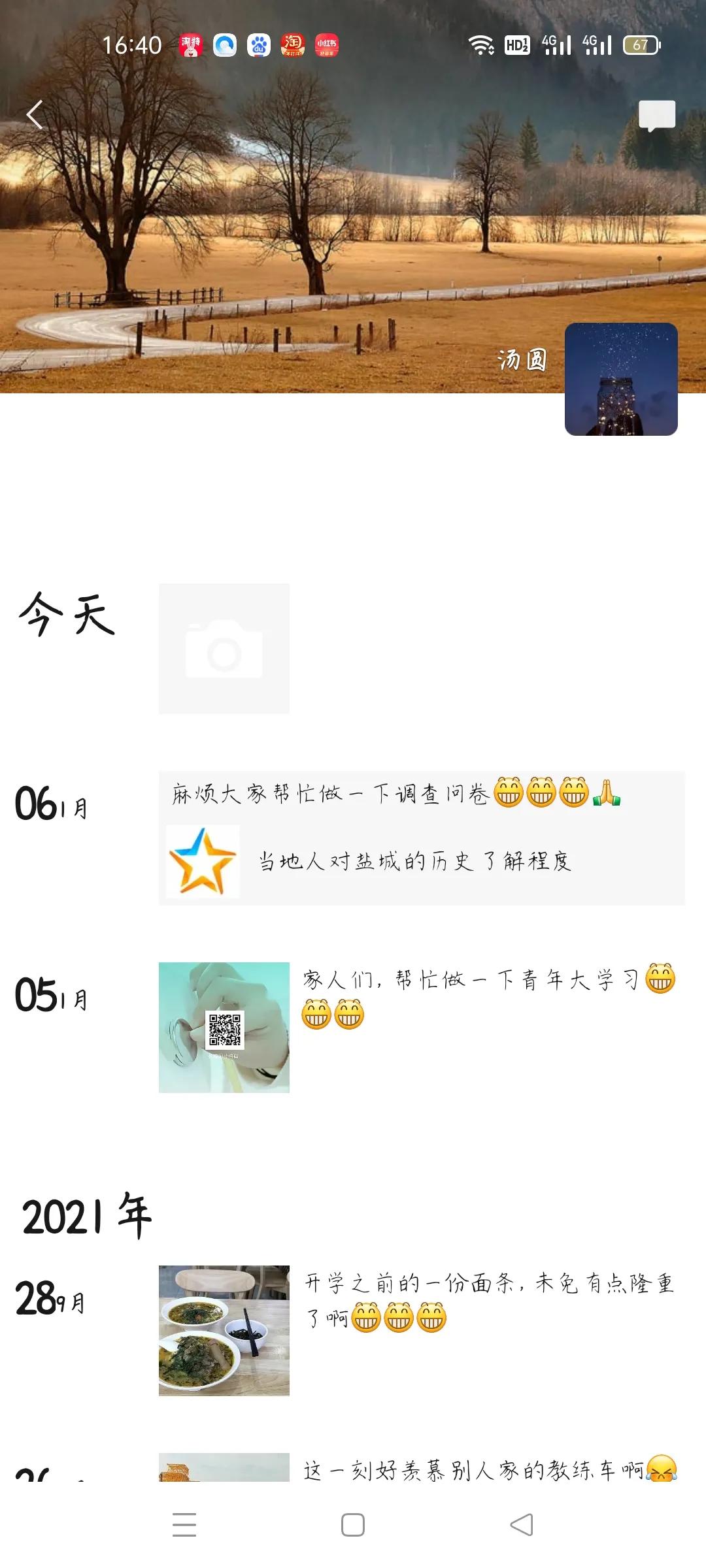Tap the back arrow to leave Moments
Viewport: 706px width, 1568px height.
click(34, 114)
